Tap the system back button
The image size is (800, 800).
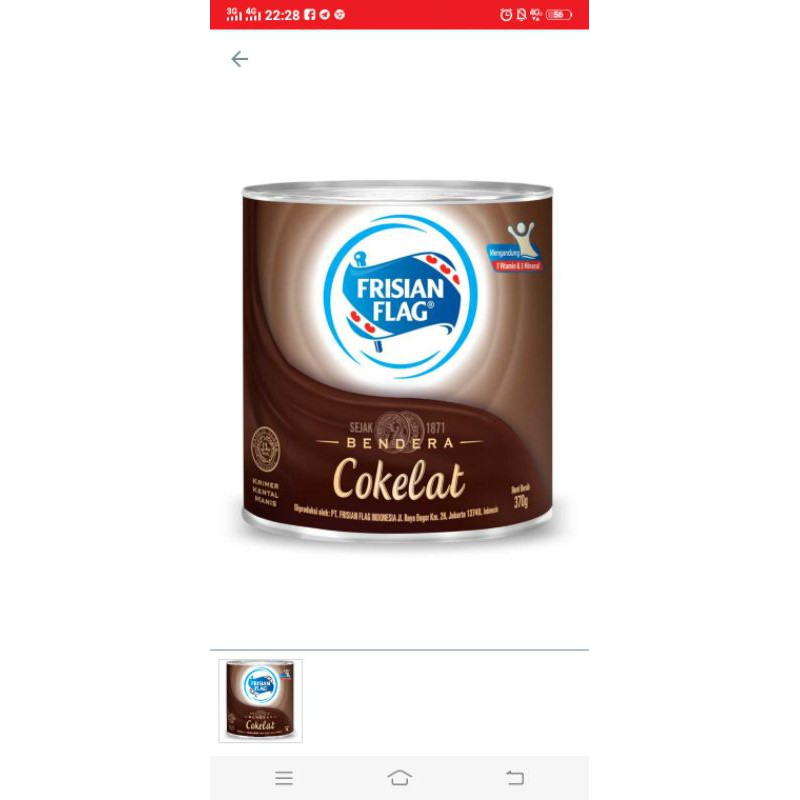click(x=515, y=778)
